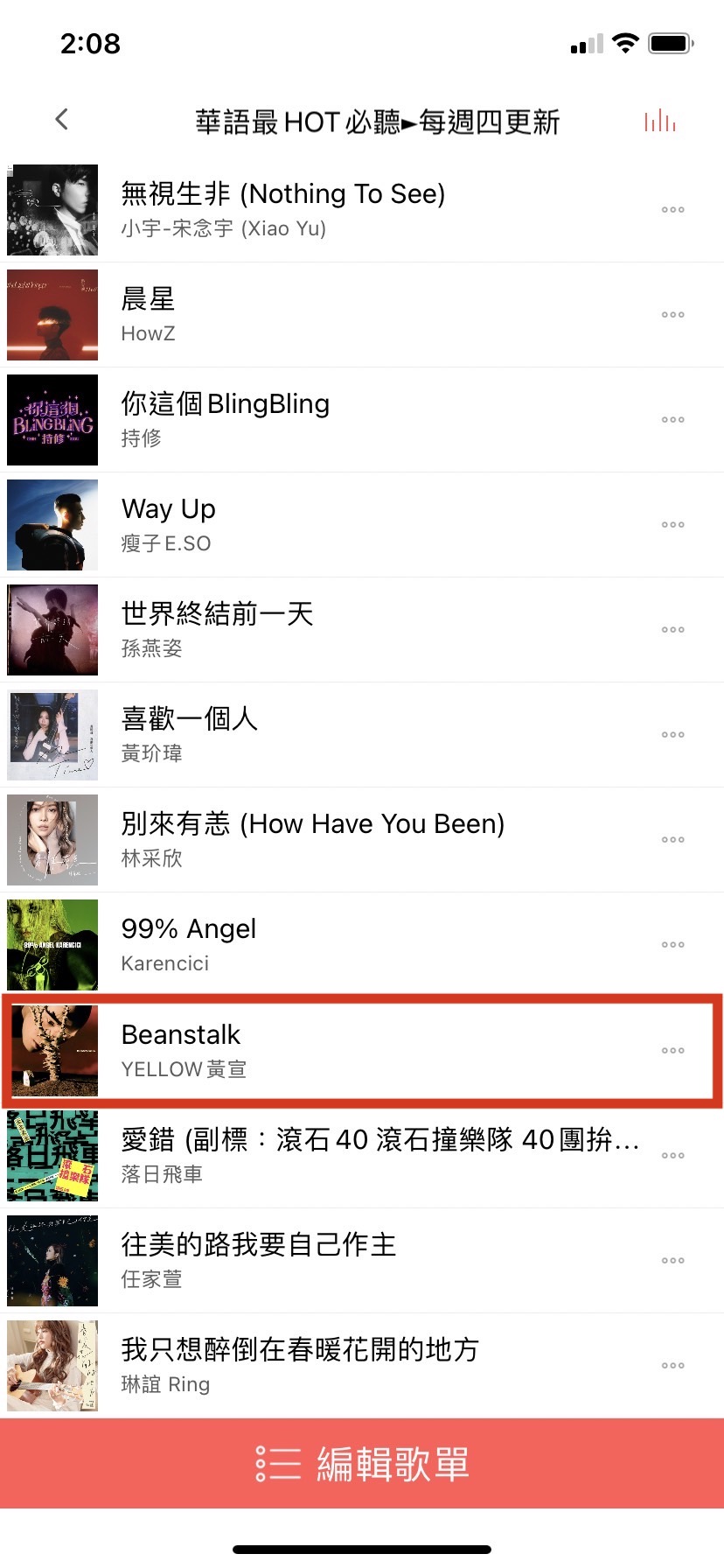This screenshot has height=1568, width=724.
Task: Open more options for Way Up
Action: (672, 525)
